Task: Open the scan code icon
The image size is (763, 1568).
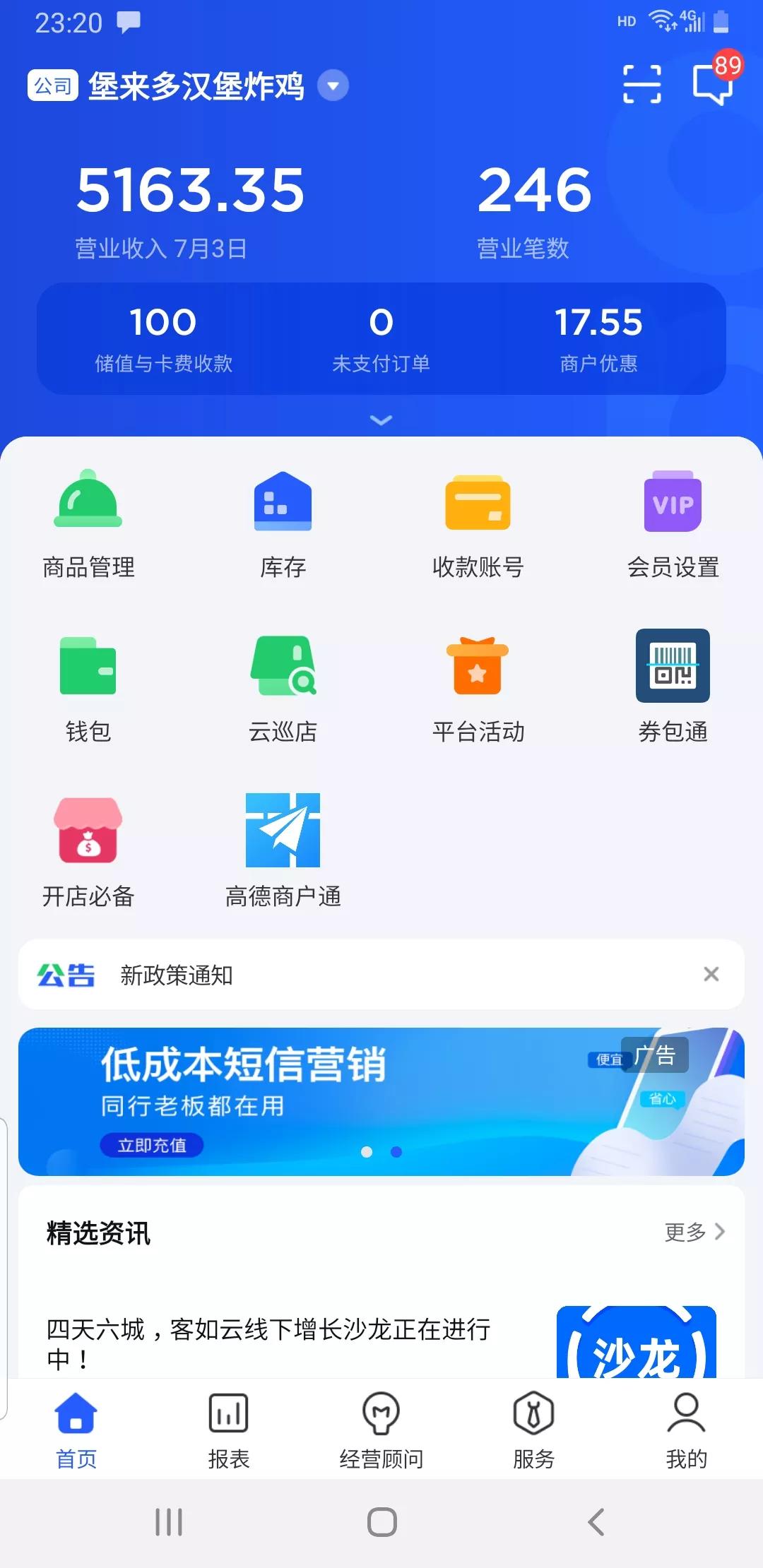Action: tap(642, 84)
